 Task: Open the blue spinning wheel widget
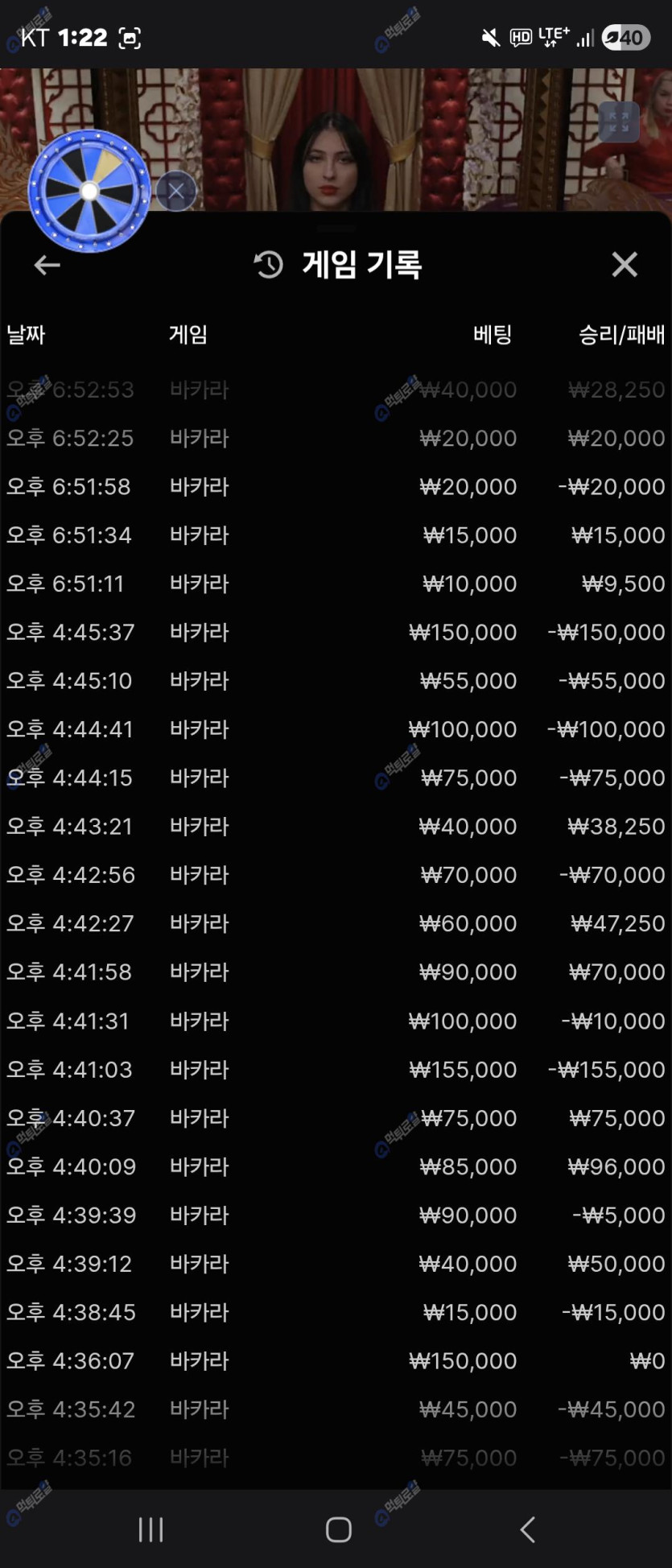[x=89, y=191]
